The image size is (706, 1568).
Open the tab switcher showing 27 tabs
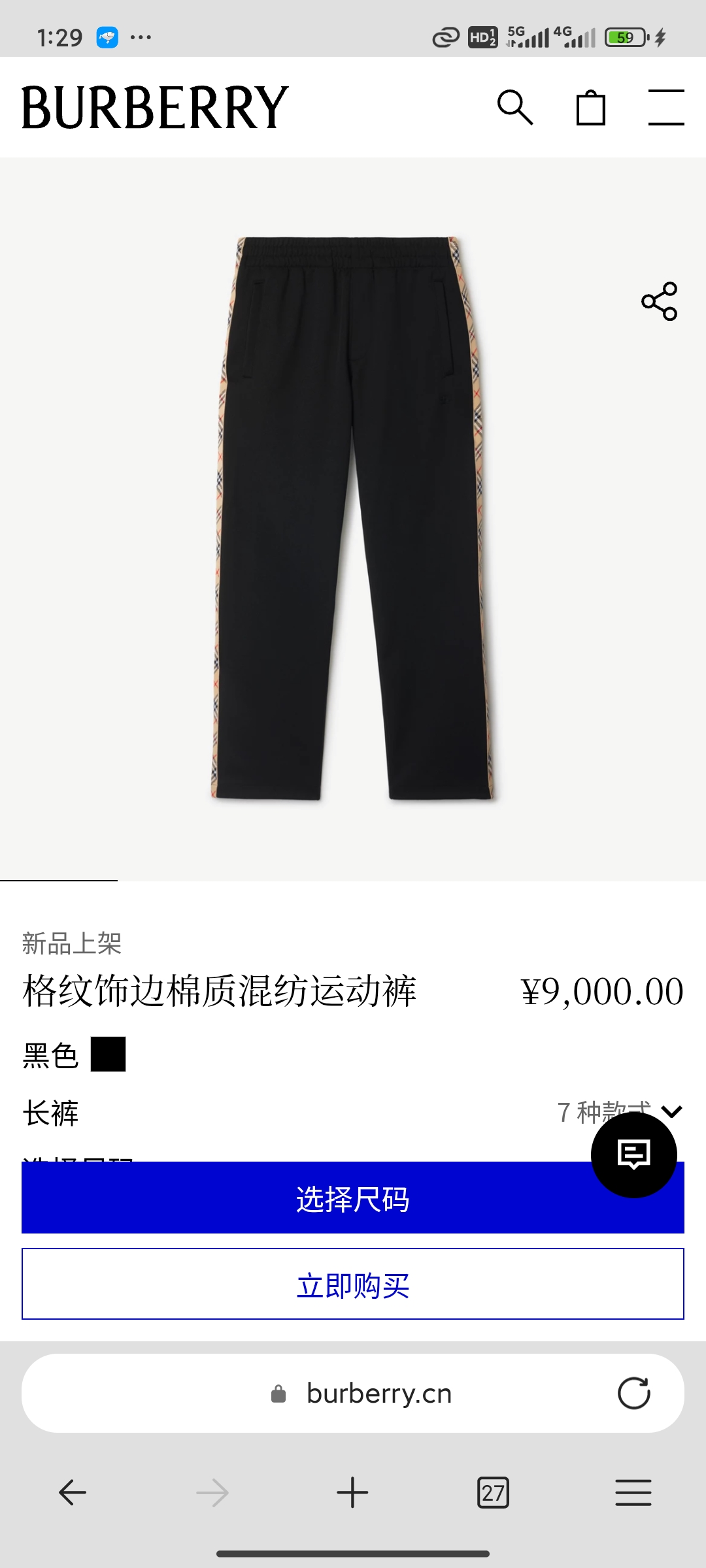[492, 1492]
